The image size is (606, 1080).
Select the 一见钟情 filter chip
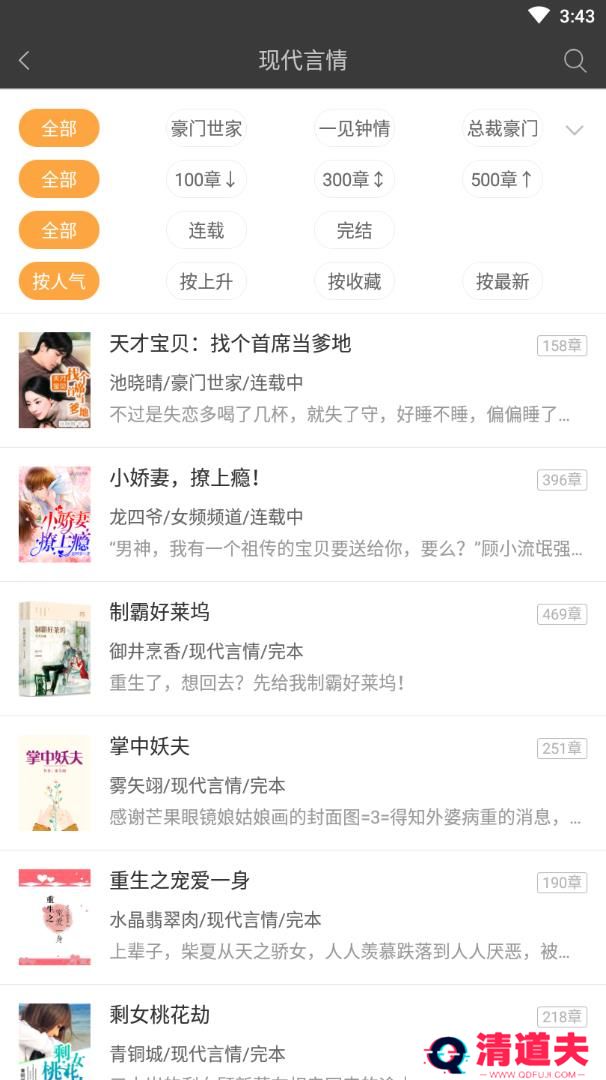pyautogui.click(x=354, y=128)
